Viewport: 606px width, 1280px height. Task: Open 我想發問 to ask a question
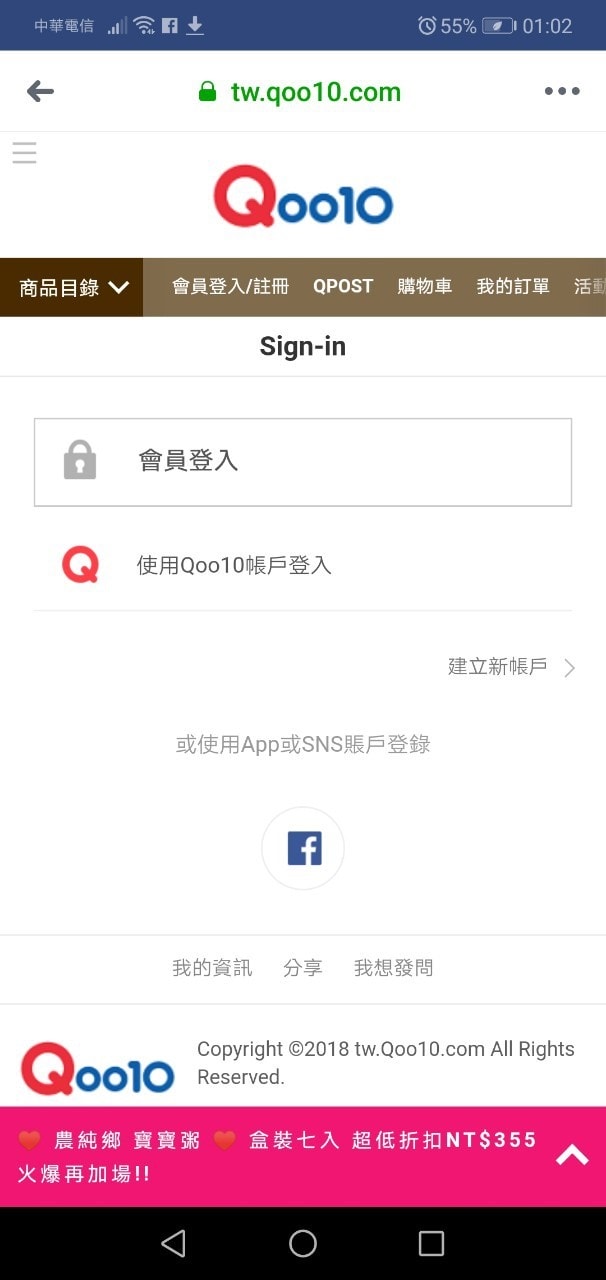click(394, 968)
